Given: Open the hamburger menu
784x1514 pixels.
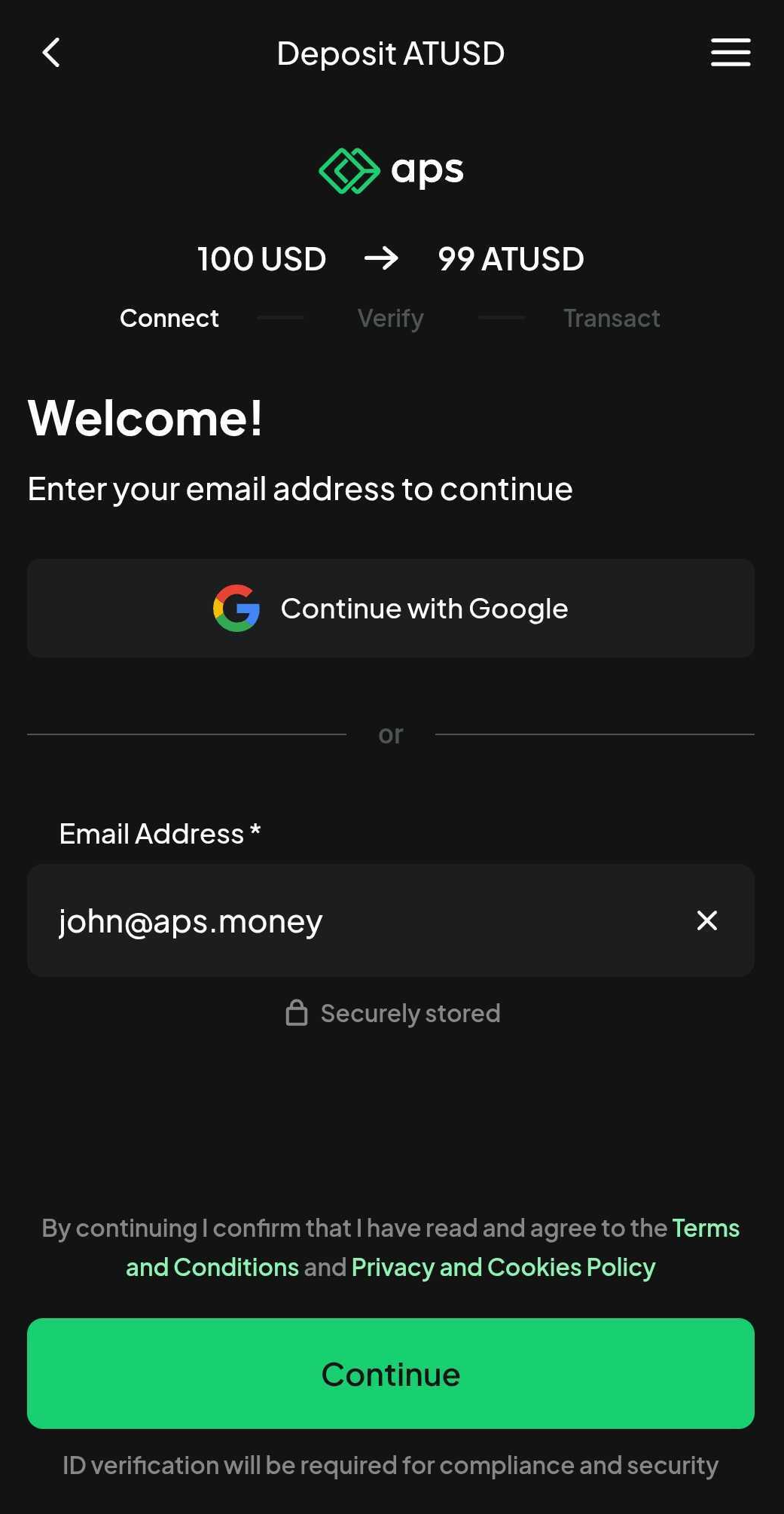Looking at the screenshot, I should [730, 53].
